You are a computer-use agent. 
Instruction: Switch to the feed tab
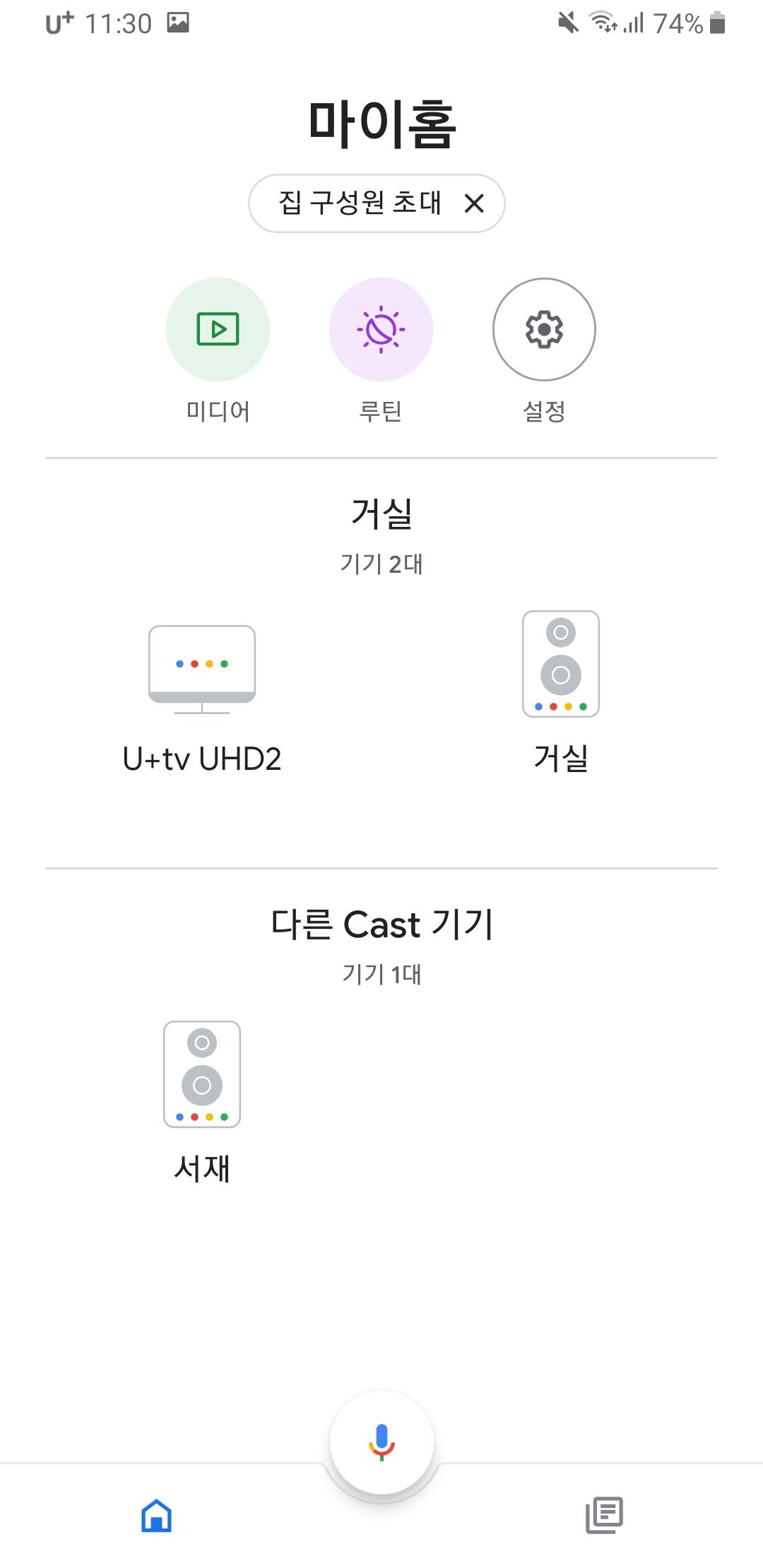pyautogui.click(x=604, y=1515)
